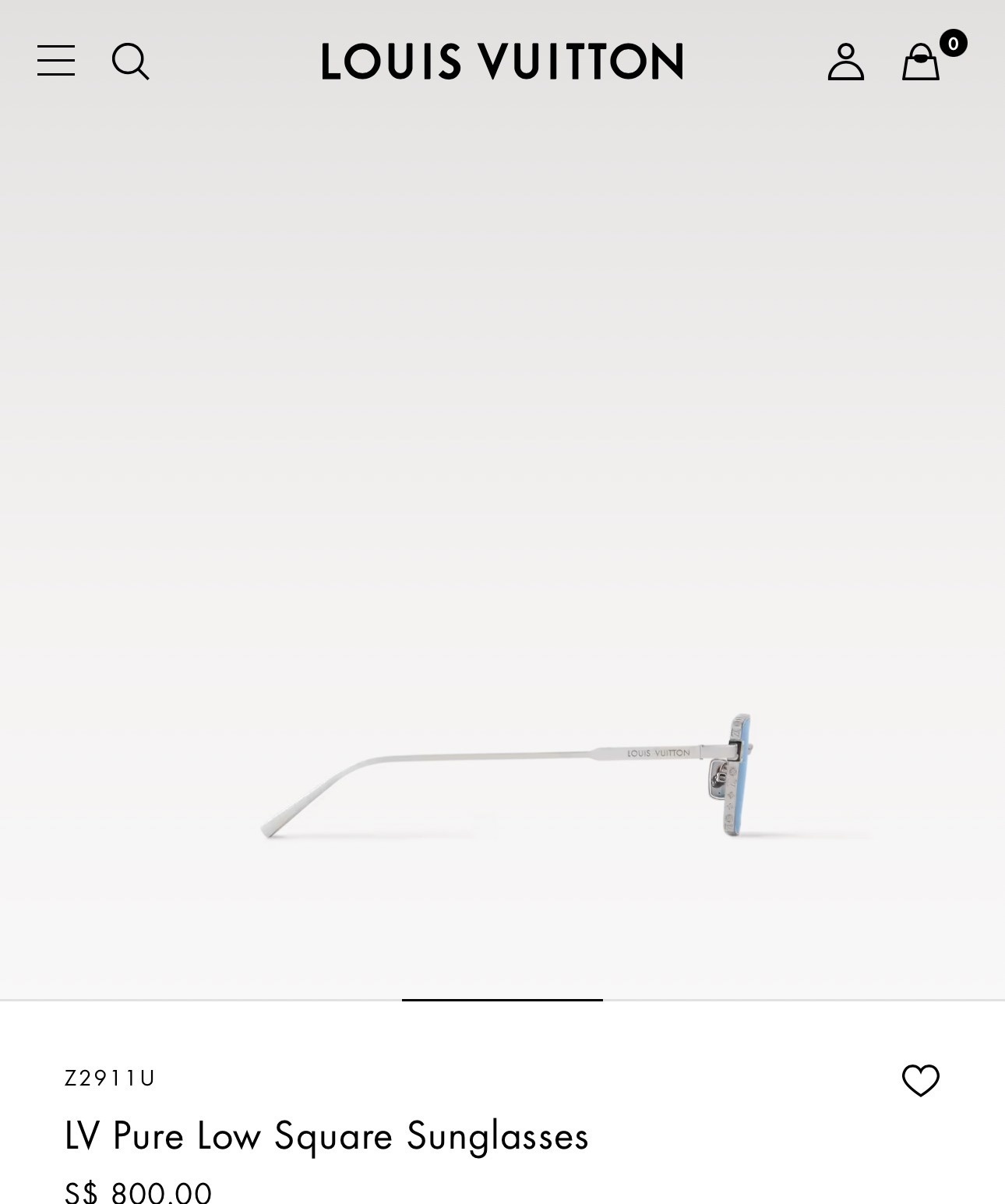Open the shopping bag
The height and width of the screenshot is (1204, 1005).
[x=921, y=62]
